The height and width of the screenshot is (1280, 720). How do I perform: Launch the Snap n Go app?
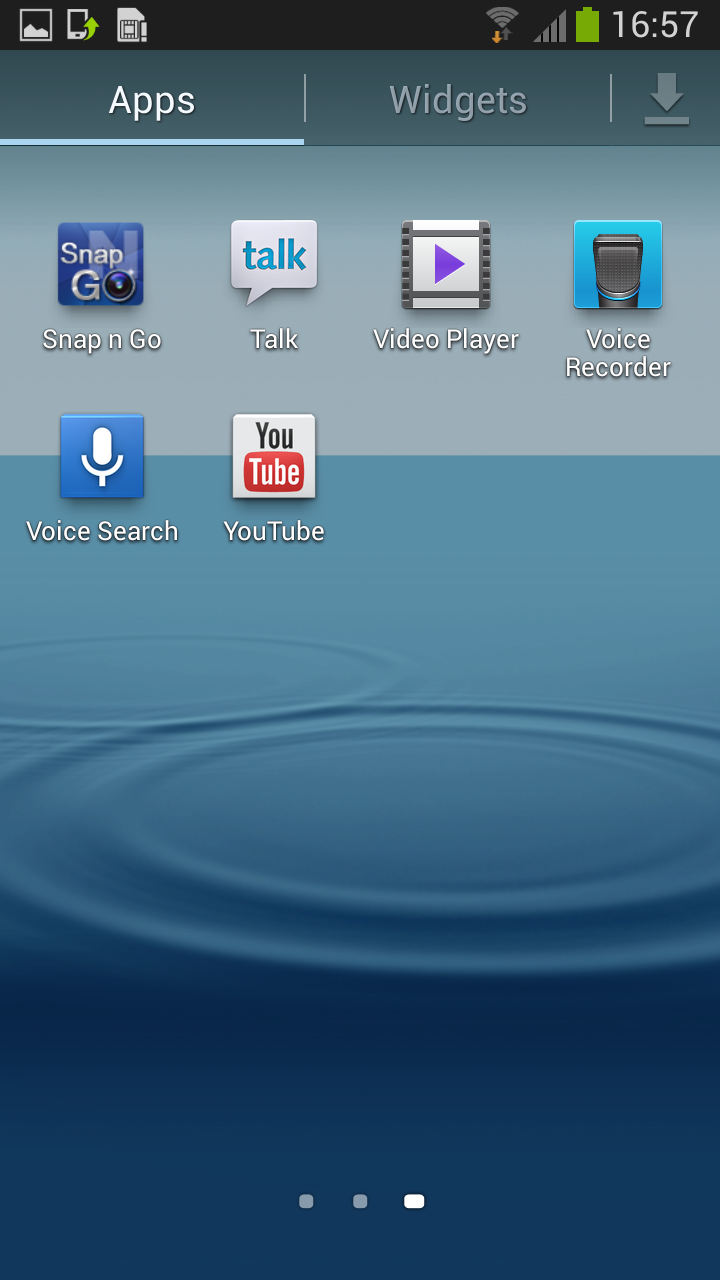[101, 266]
